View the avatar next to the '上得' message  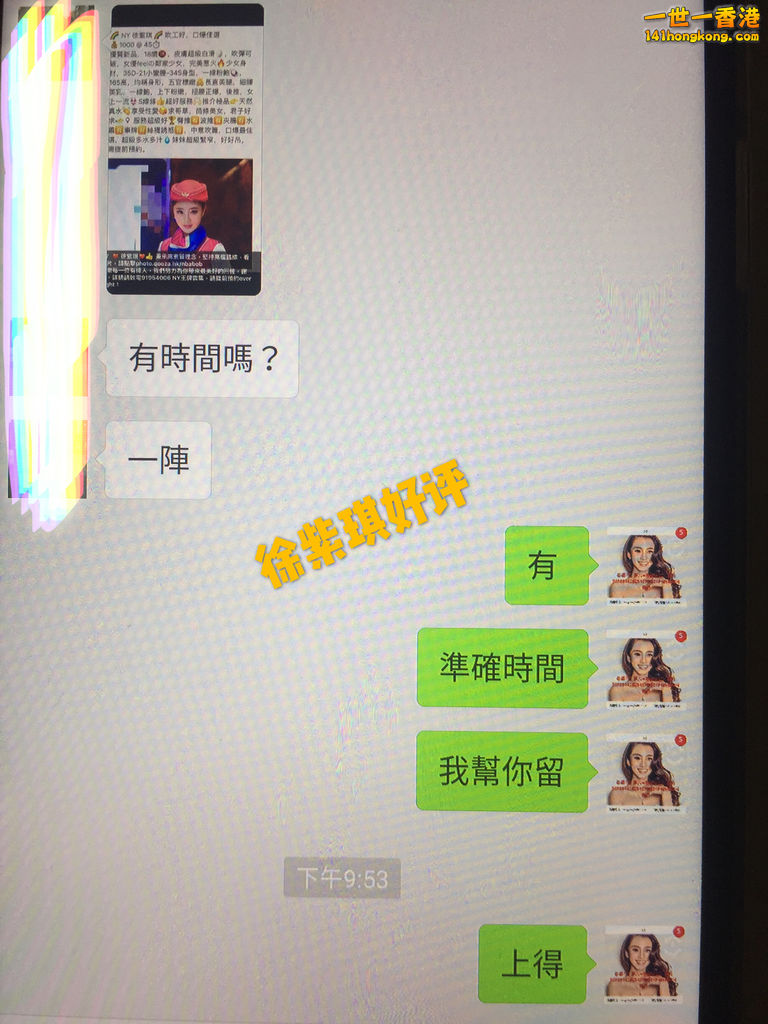tap(643, 963)
